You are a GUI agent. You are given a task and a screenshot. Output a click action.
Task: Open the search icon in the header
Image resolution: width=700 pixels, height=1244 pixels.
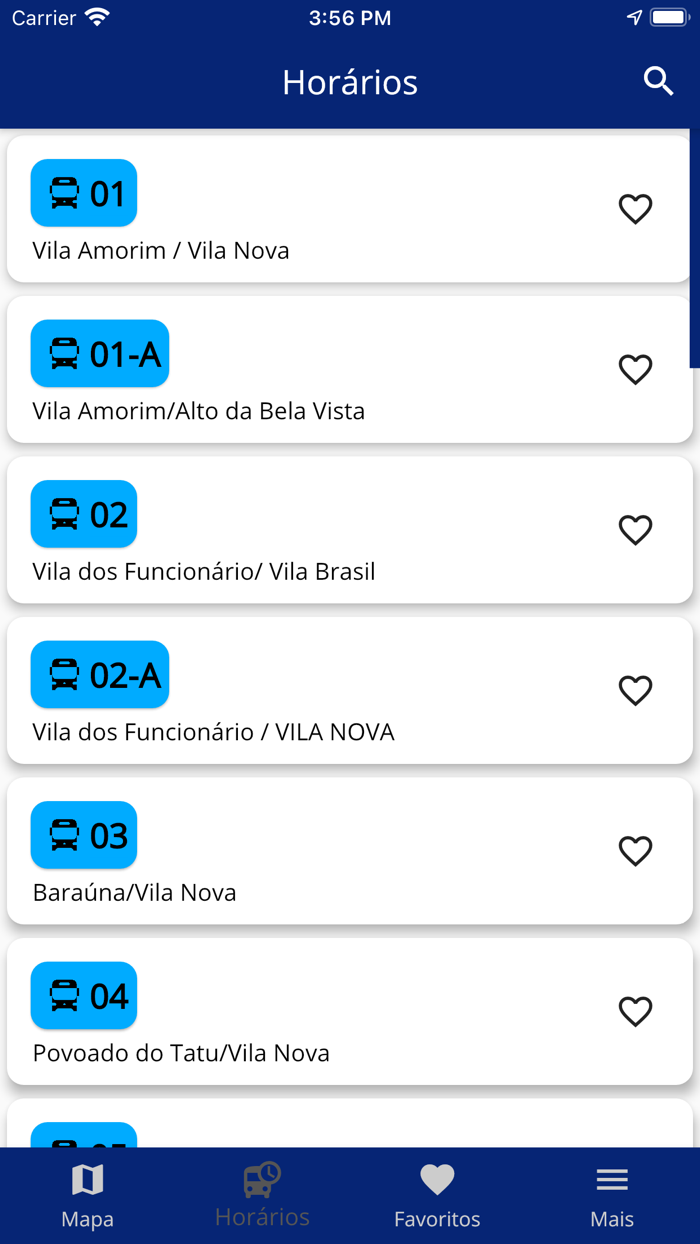tap(658, 82)
